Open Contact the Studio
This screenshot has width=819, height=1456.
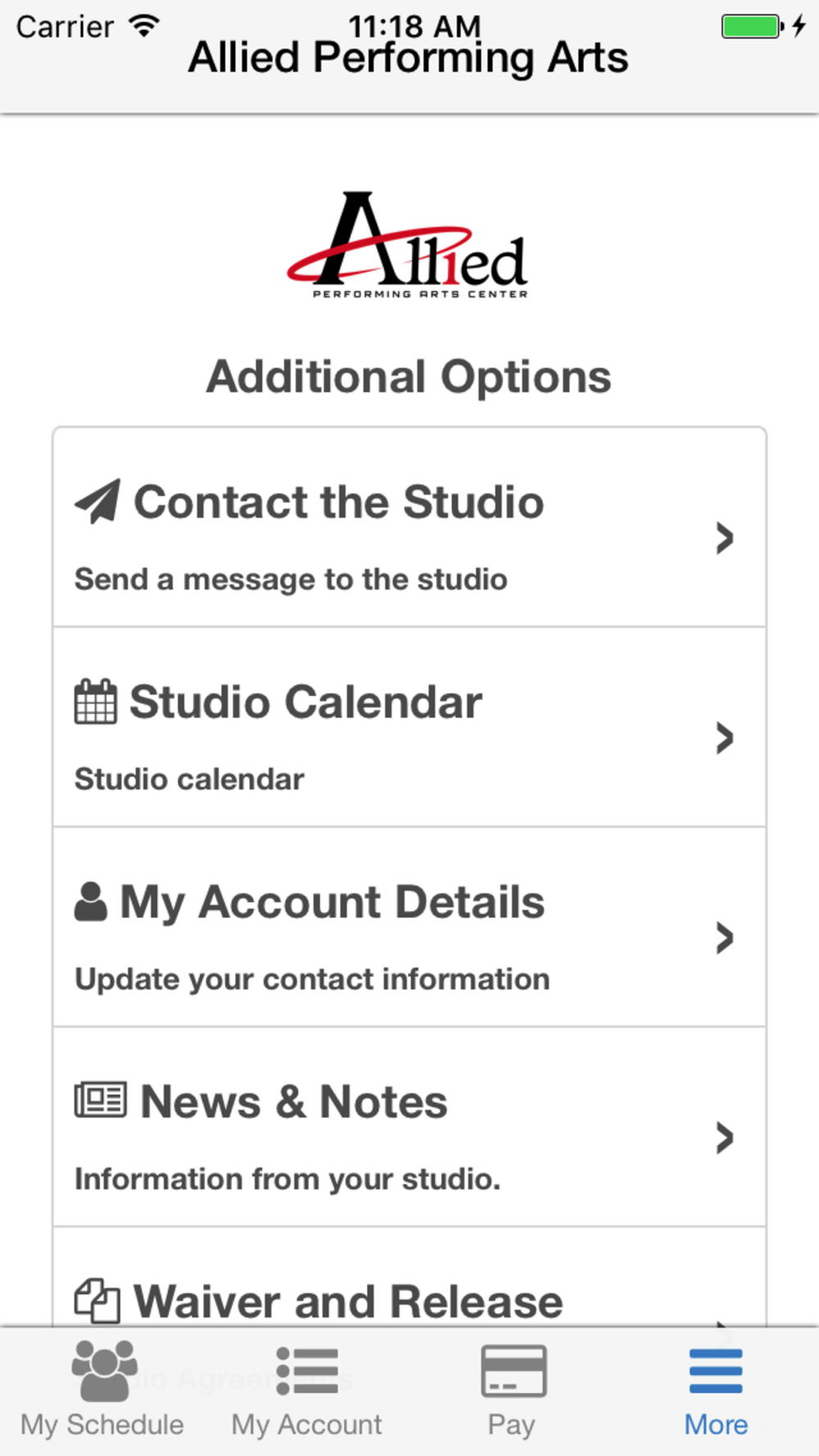(409, 527)
